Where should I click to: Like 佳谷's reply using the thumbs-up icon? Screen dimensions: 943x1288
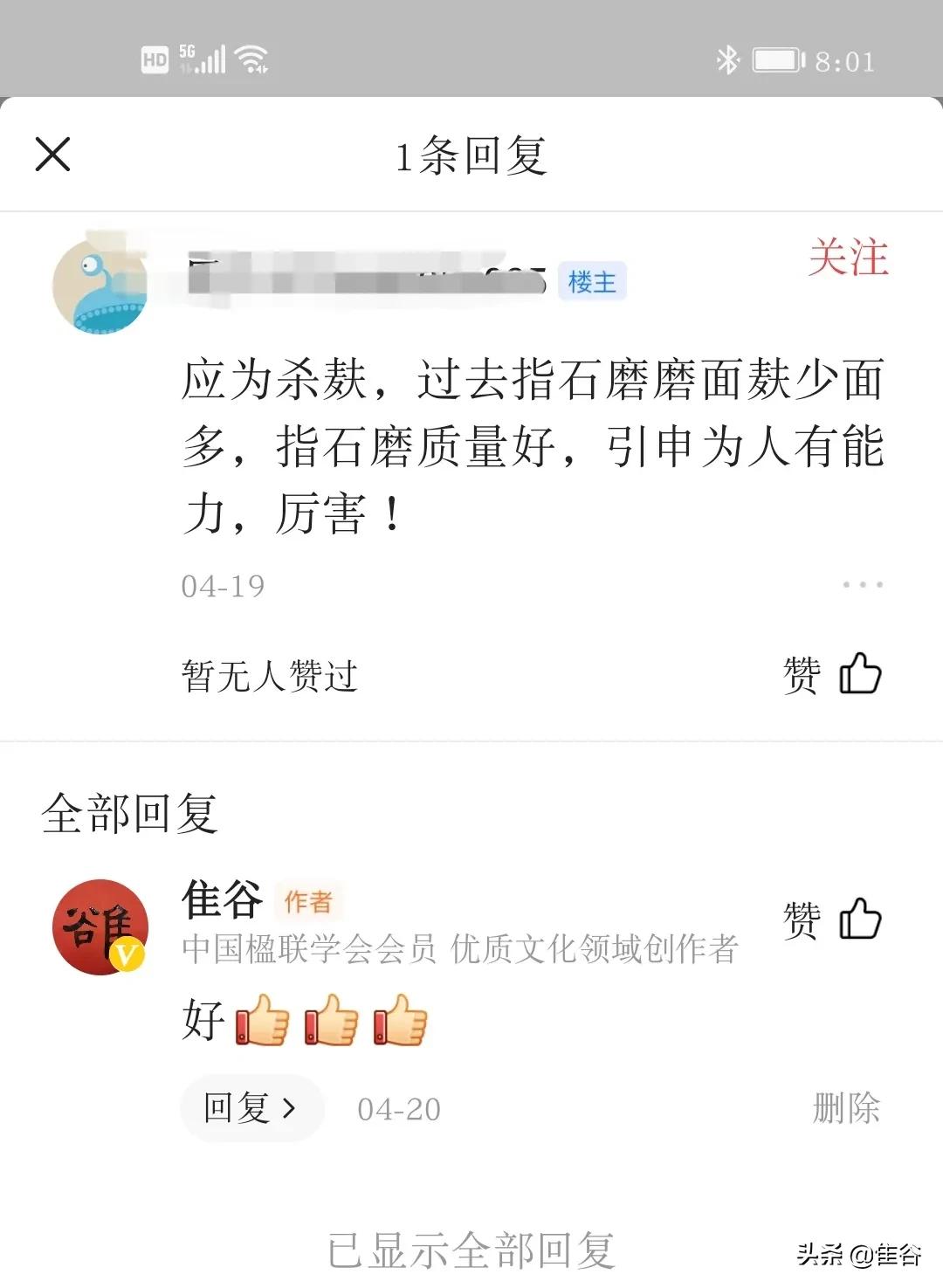pos(860,917)
